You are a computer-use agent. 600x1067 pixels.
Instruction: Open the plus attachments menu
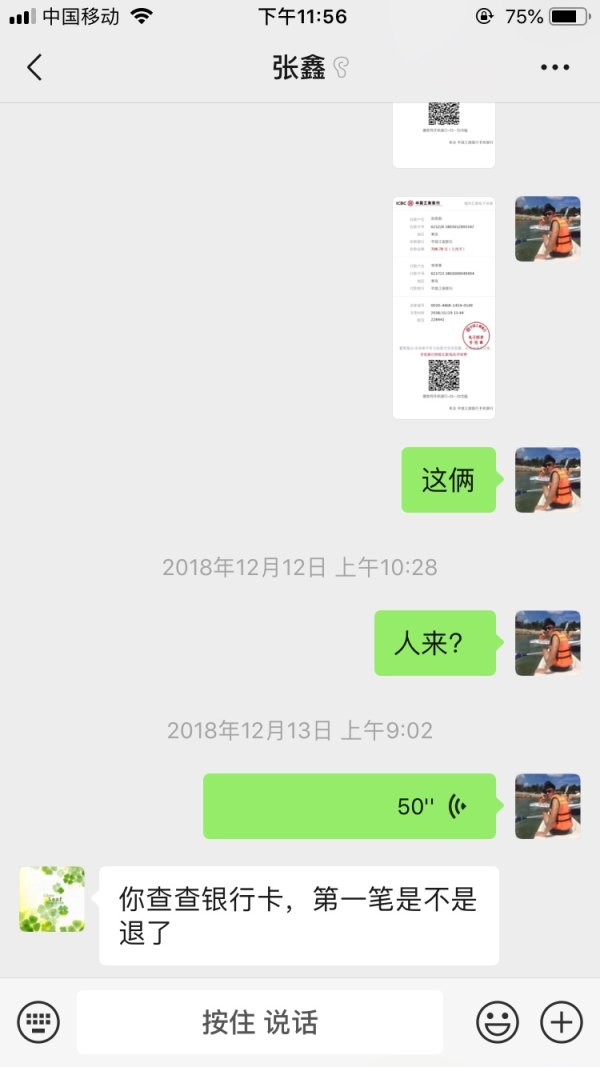561,1022
